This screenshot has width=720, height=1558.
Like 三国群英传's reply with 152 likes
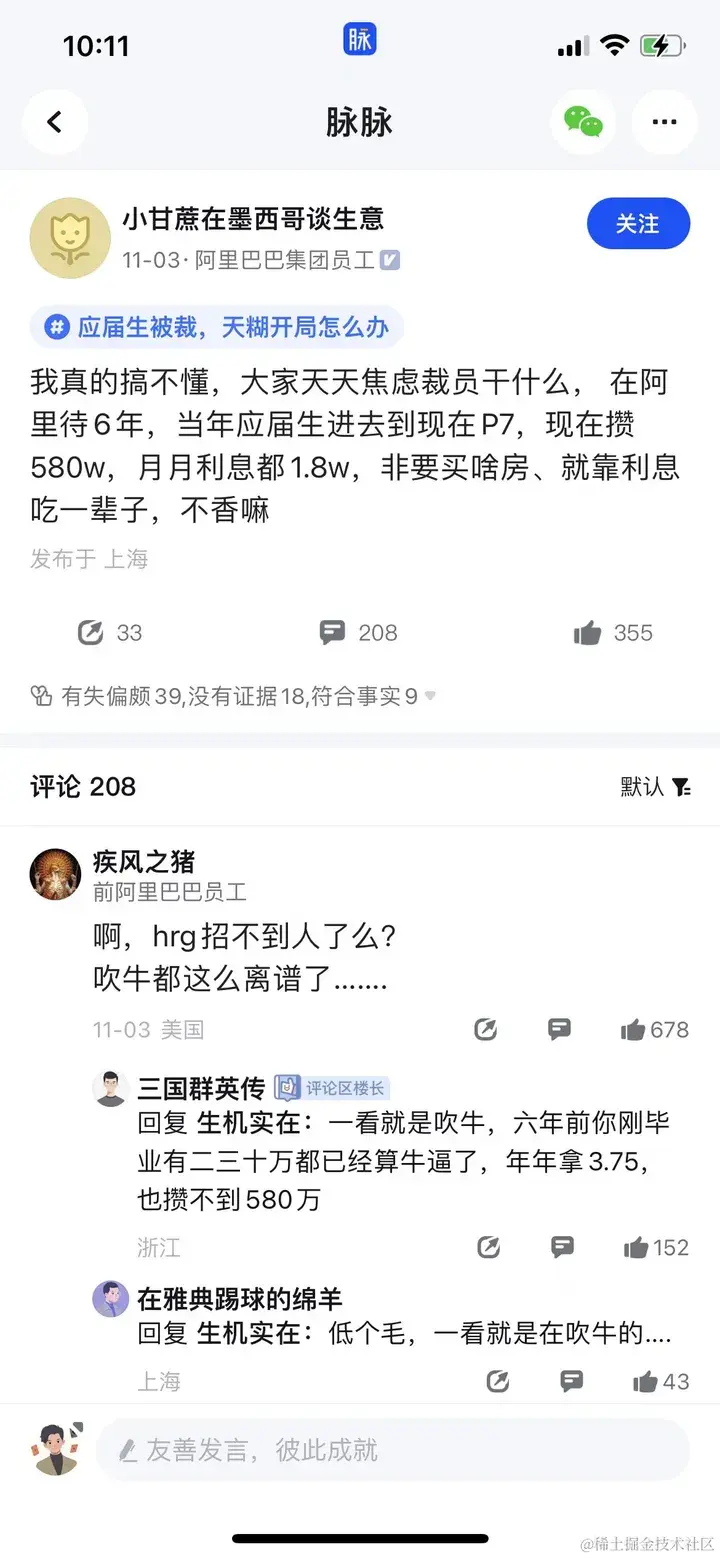click(636, 1247)
